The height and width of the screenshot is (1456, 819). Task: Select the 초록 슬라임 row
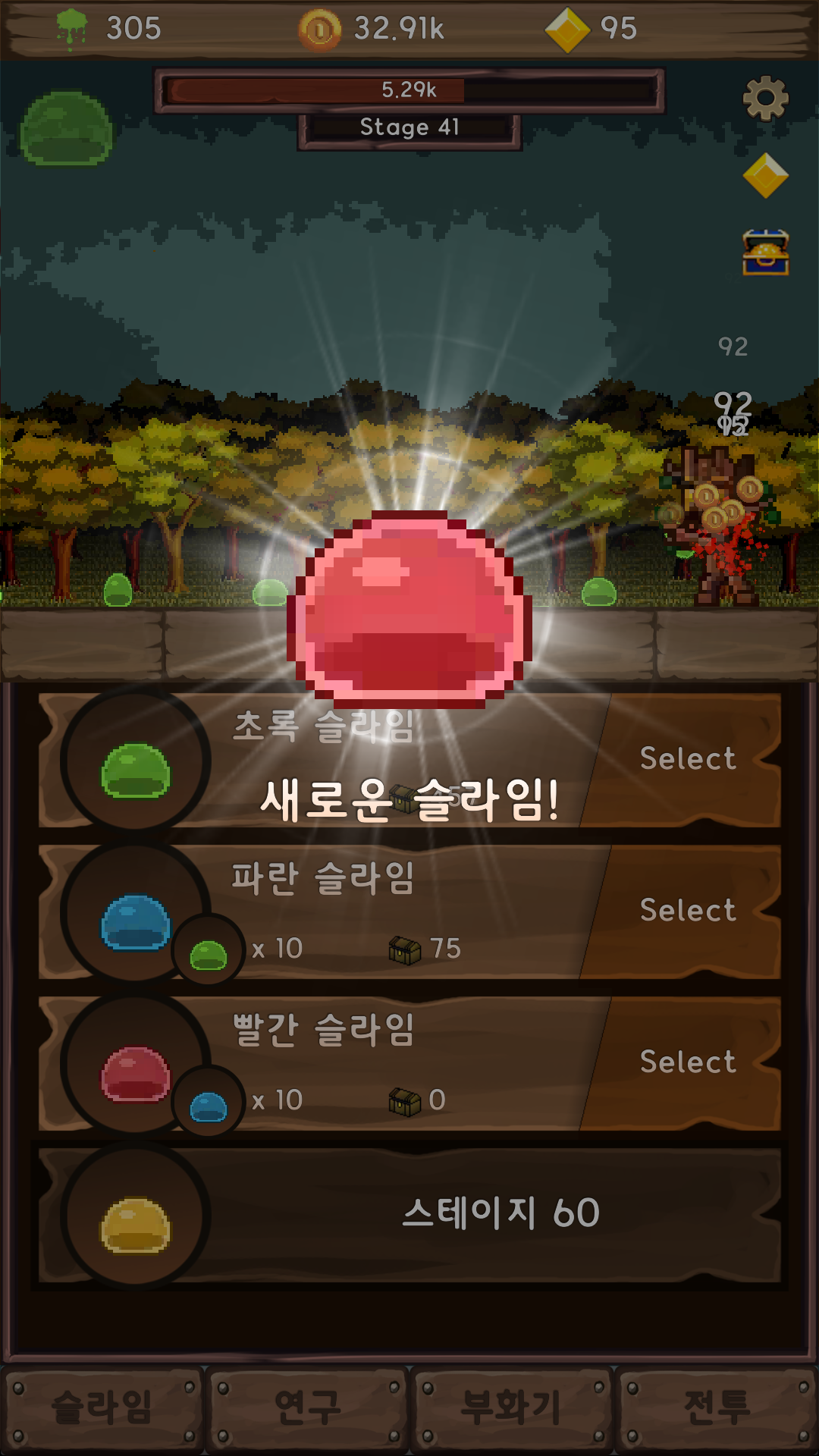tap(687, 759)
